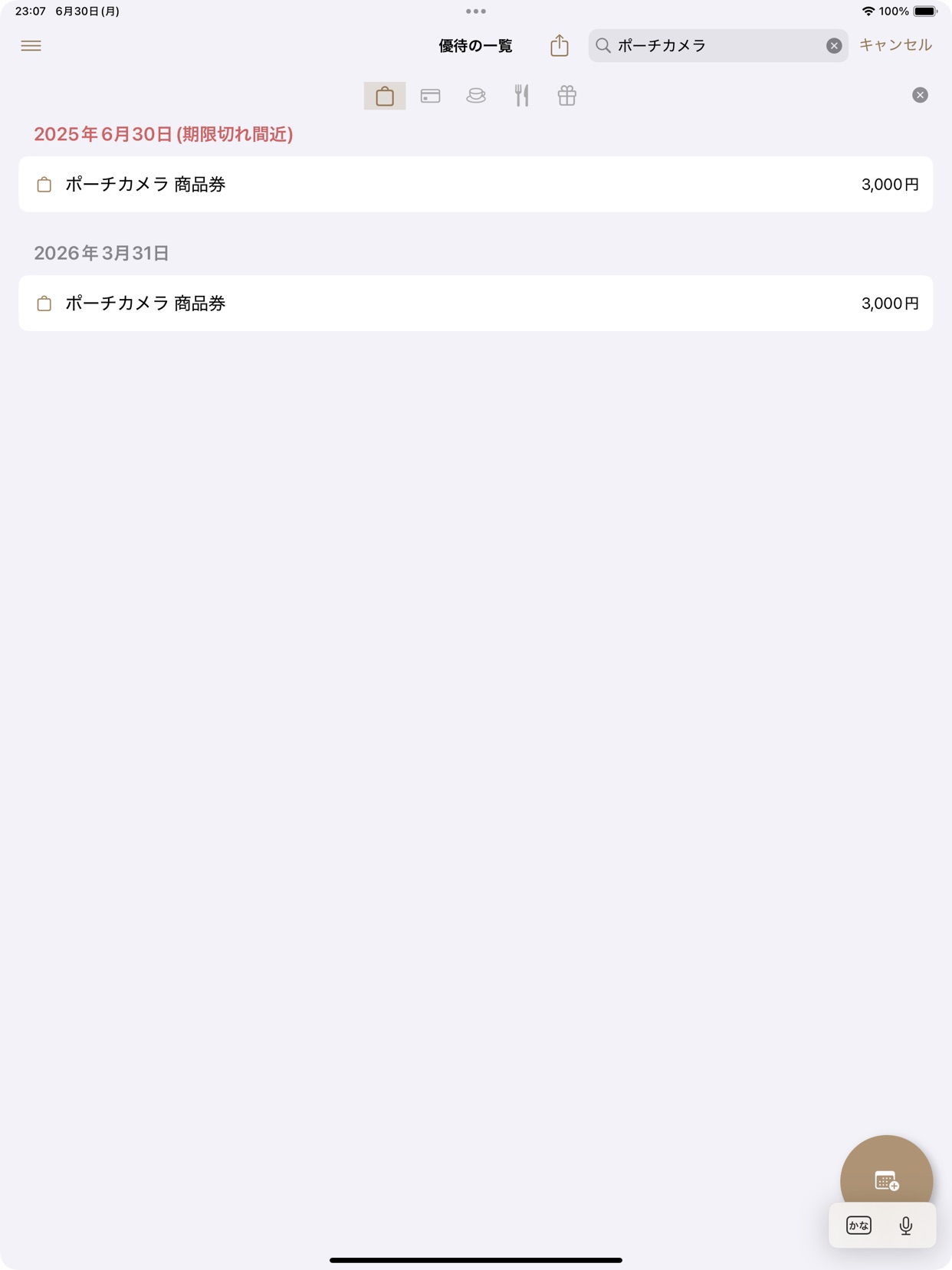952x1270 pixels.
Task: Filter by the fork-and-knife dining category
Action: click(x=521, y=96)
